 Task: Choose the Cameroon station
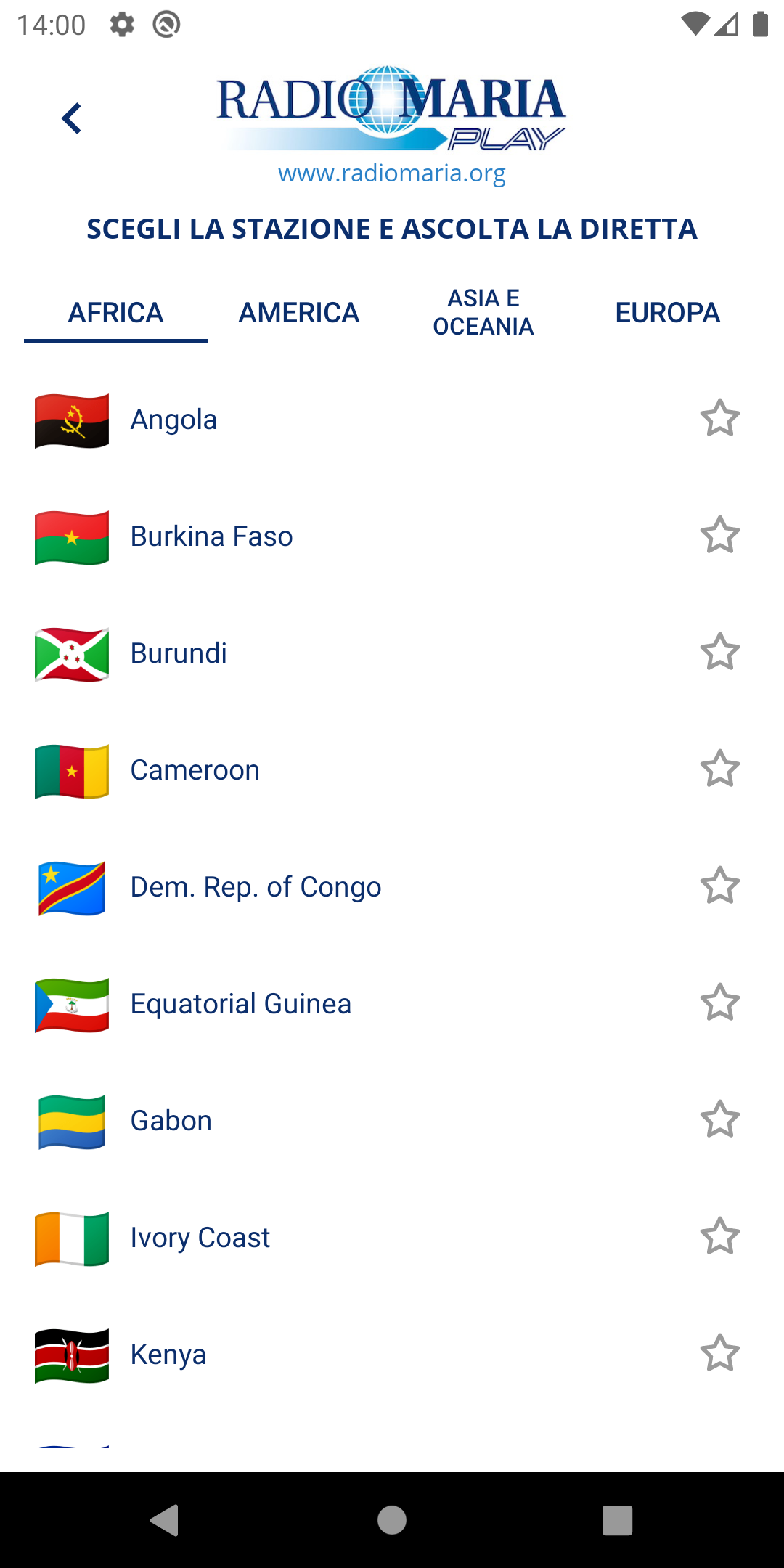pyautogui.click(x=195, y=770)
